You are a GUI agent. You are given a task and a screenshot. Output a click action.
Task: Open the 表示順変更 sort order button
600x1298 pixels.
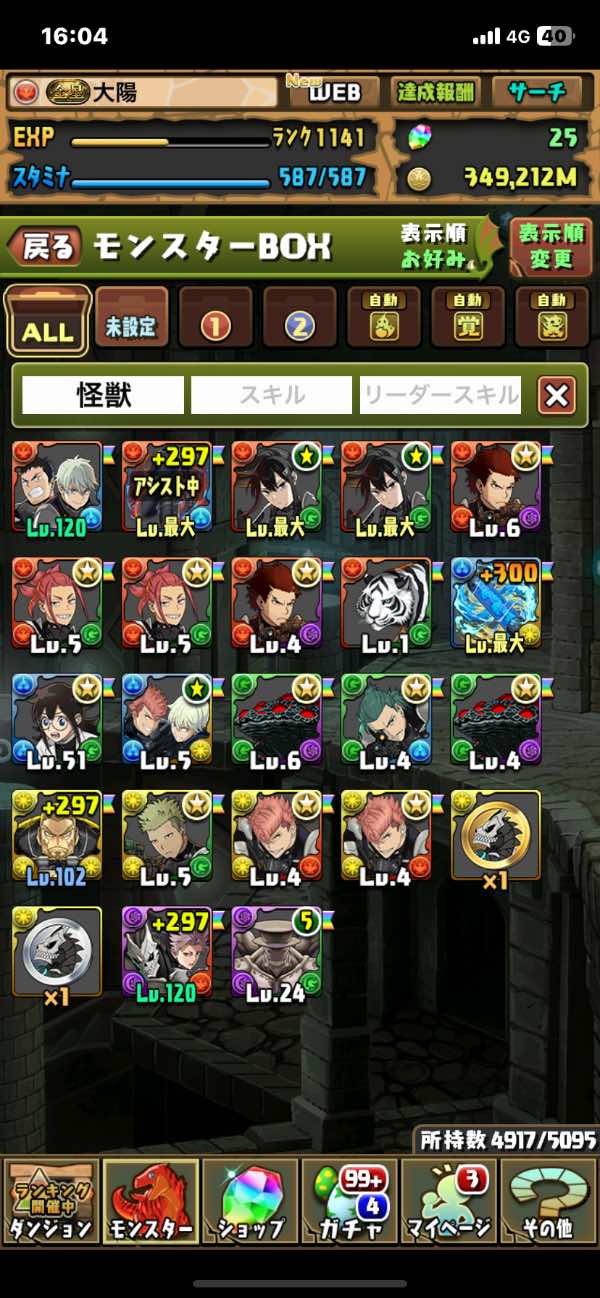(x=549, y=246)
